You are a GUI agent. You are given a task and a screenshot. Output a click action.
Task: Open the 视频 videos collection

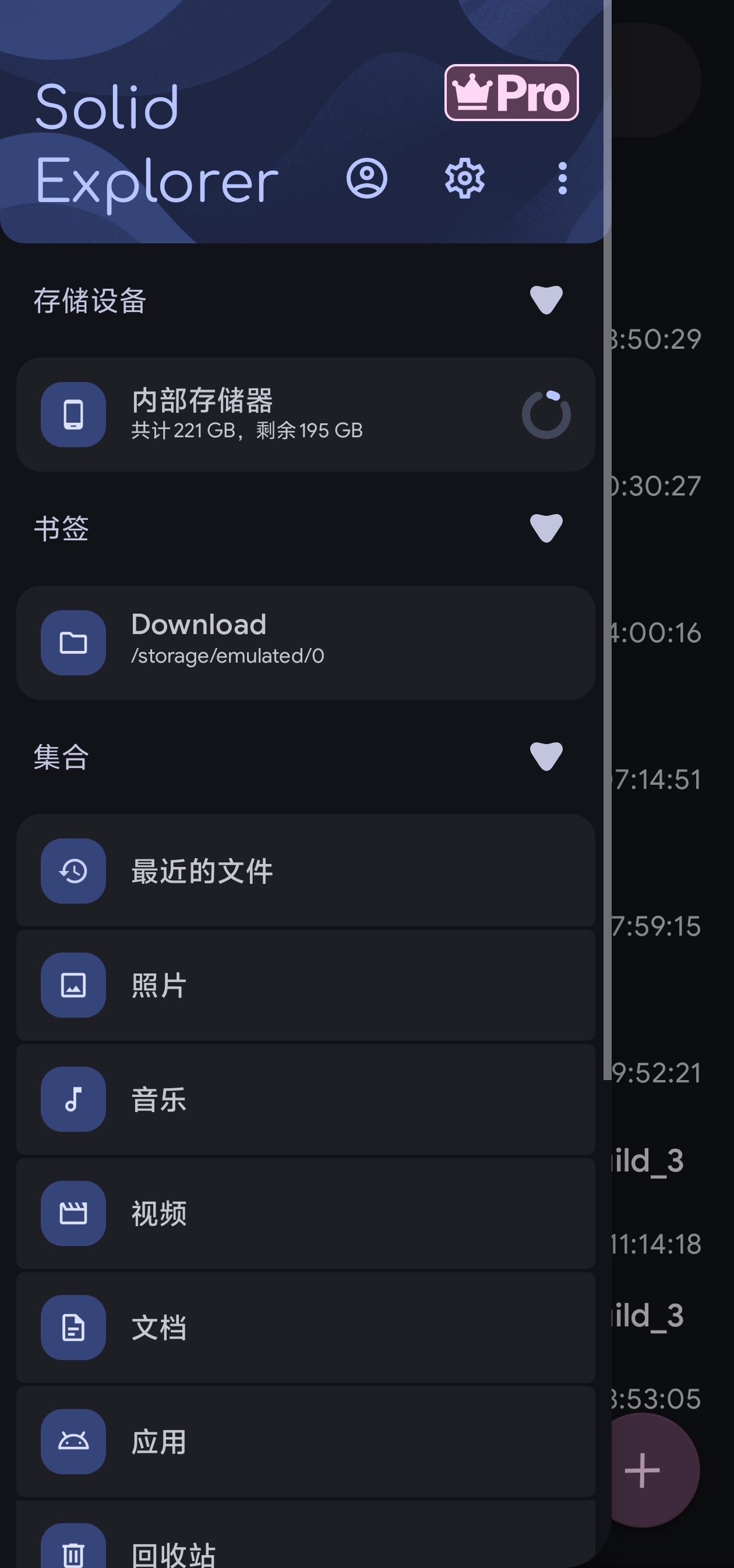pyautogui.click(x=305, y=1213)
